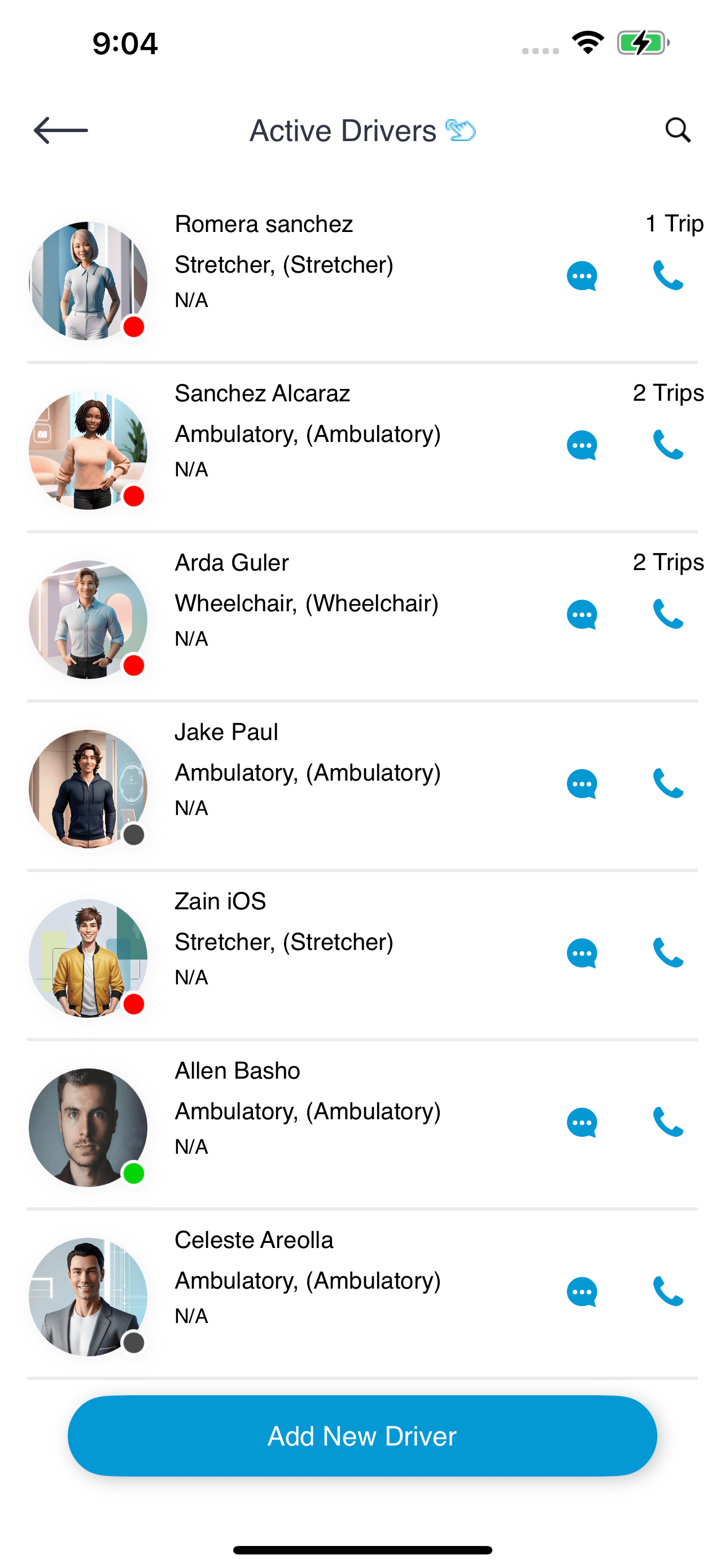Message Allen Basho
The height and width of the screenshot is (1568, 725).
(582, 1122)
